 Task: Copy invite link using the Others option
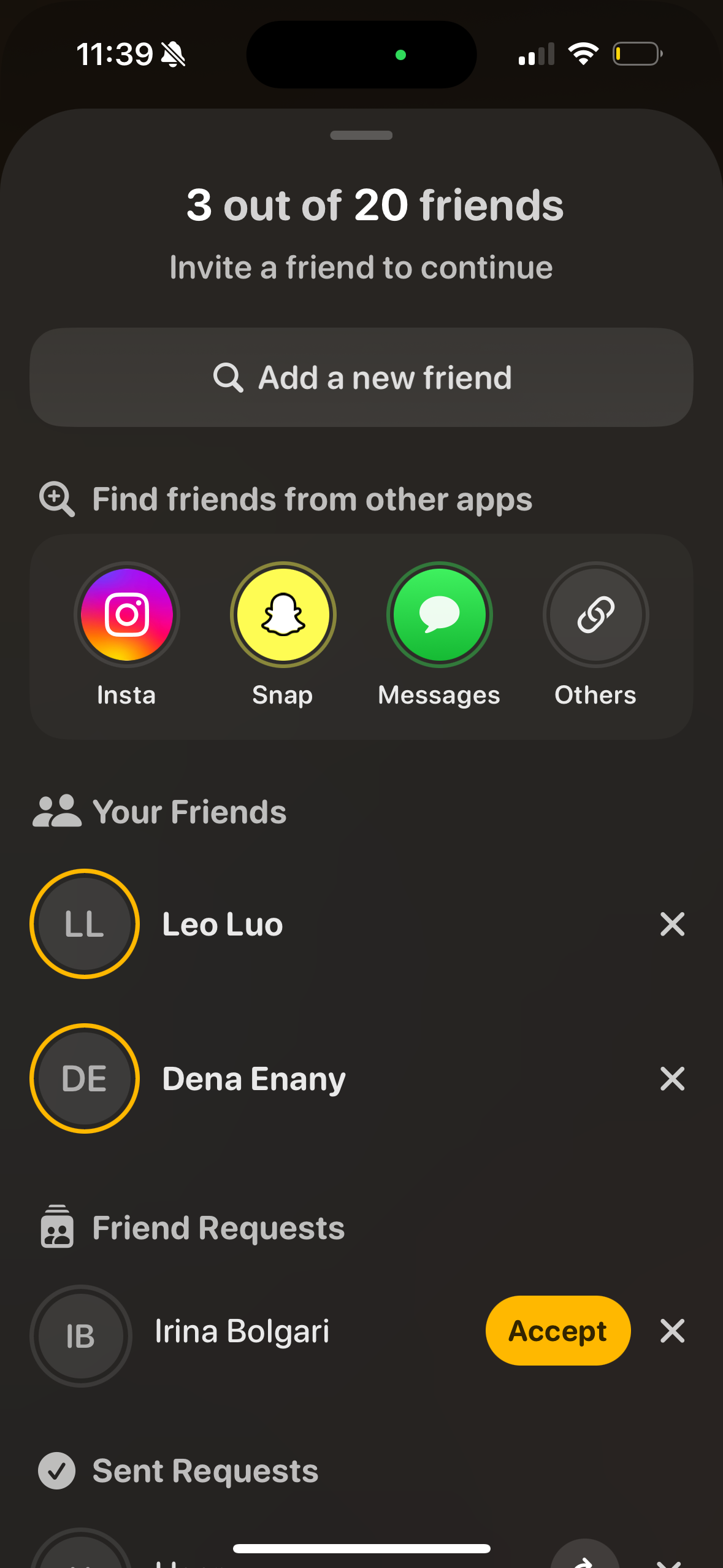click(595, 615)
